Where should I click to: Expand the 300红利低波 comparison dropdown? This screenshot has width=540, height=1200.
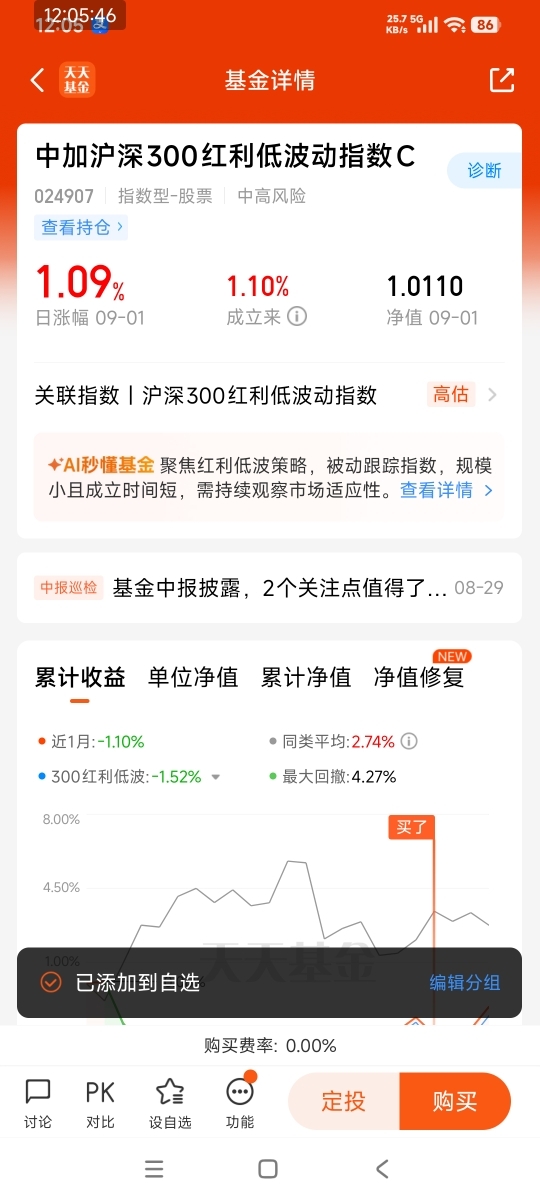tap(215, 777)
